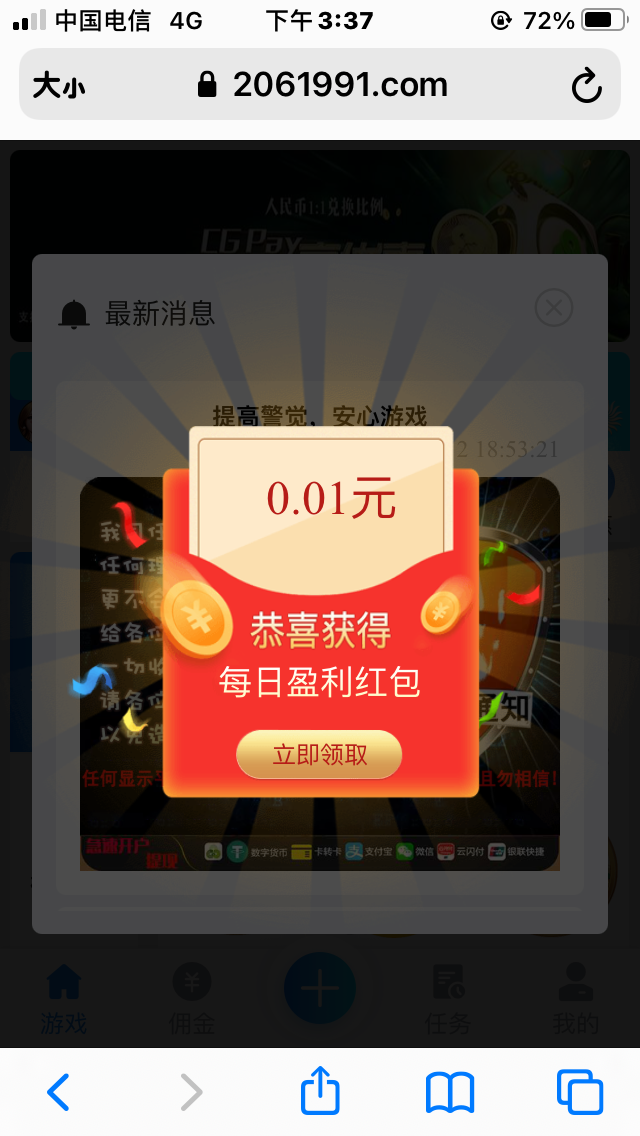Open Safari bookmarks

(450, 1092)
